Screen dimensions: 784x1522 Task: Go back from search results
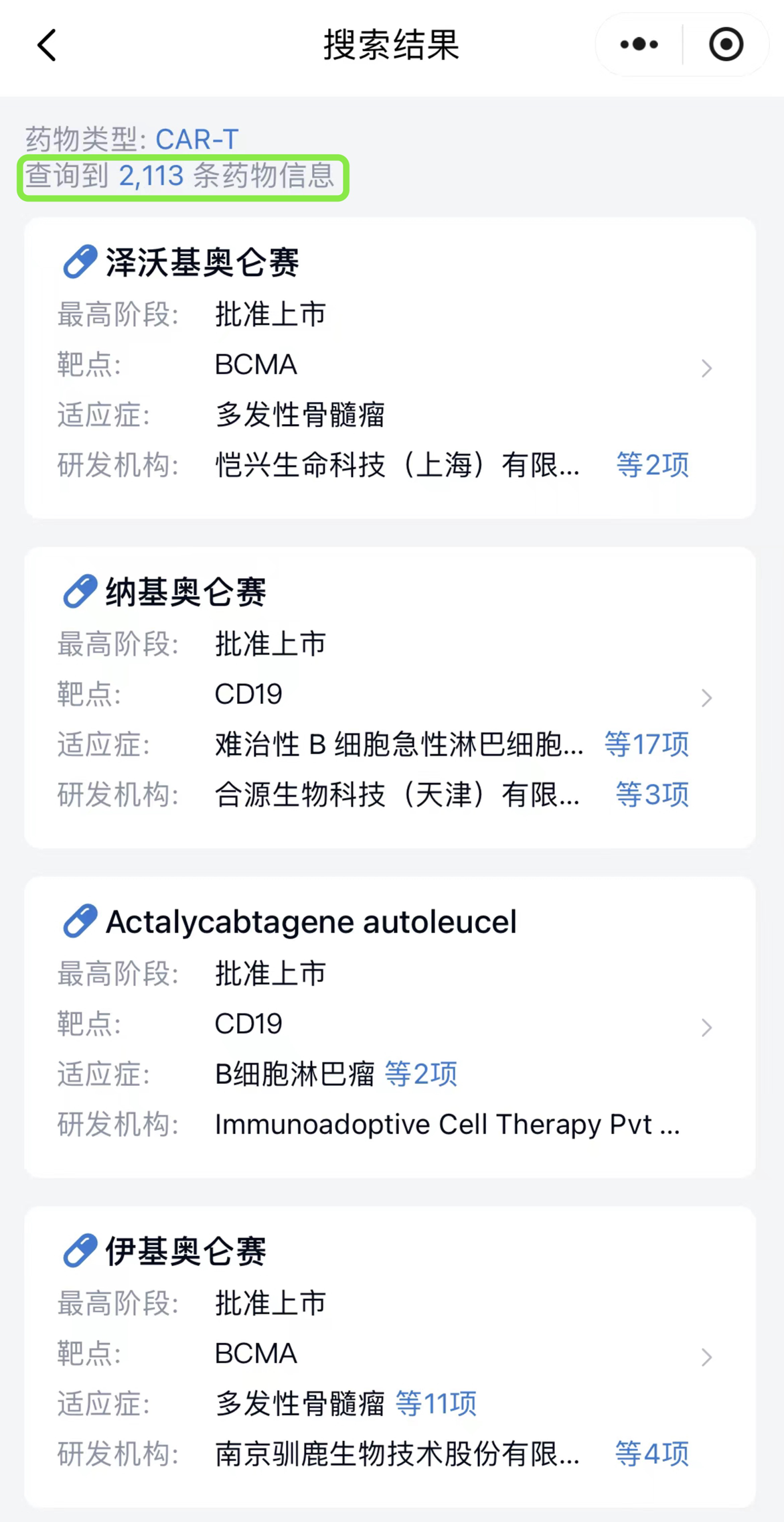click(47, 46)
